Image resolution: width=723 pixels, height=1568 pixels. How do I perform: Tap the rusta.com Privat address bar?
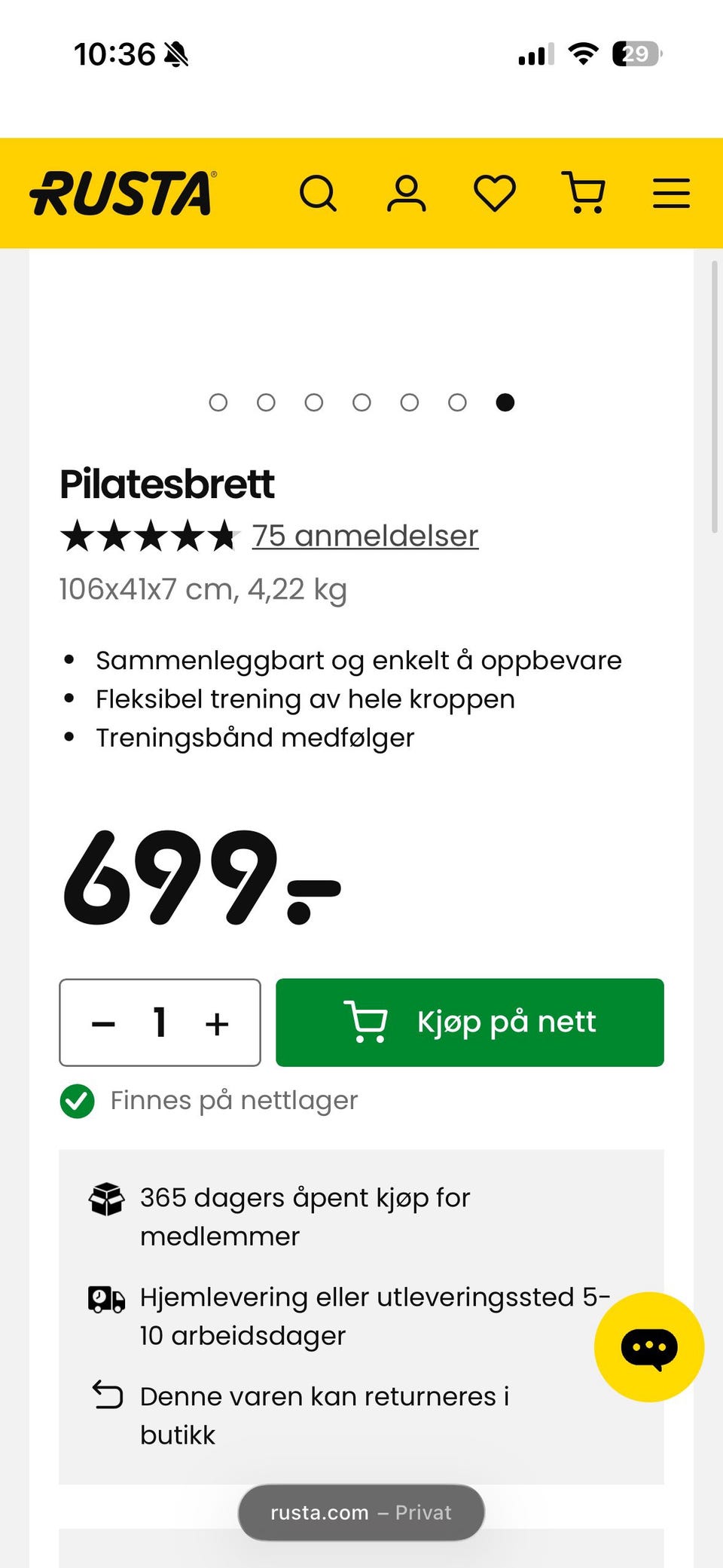pos(360,1511)
